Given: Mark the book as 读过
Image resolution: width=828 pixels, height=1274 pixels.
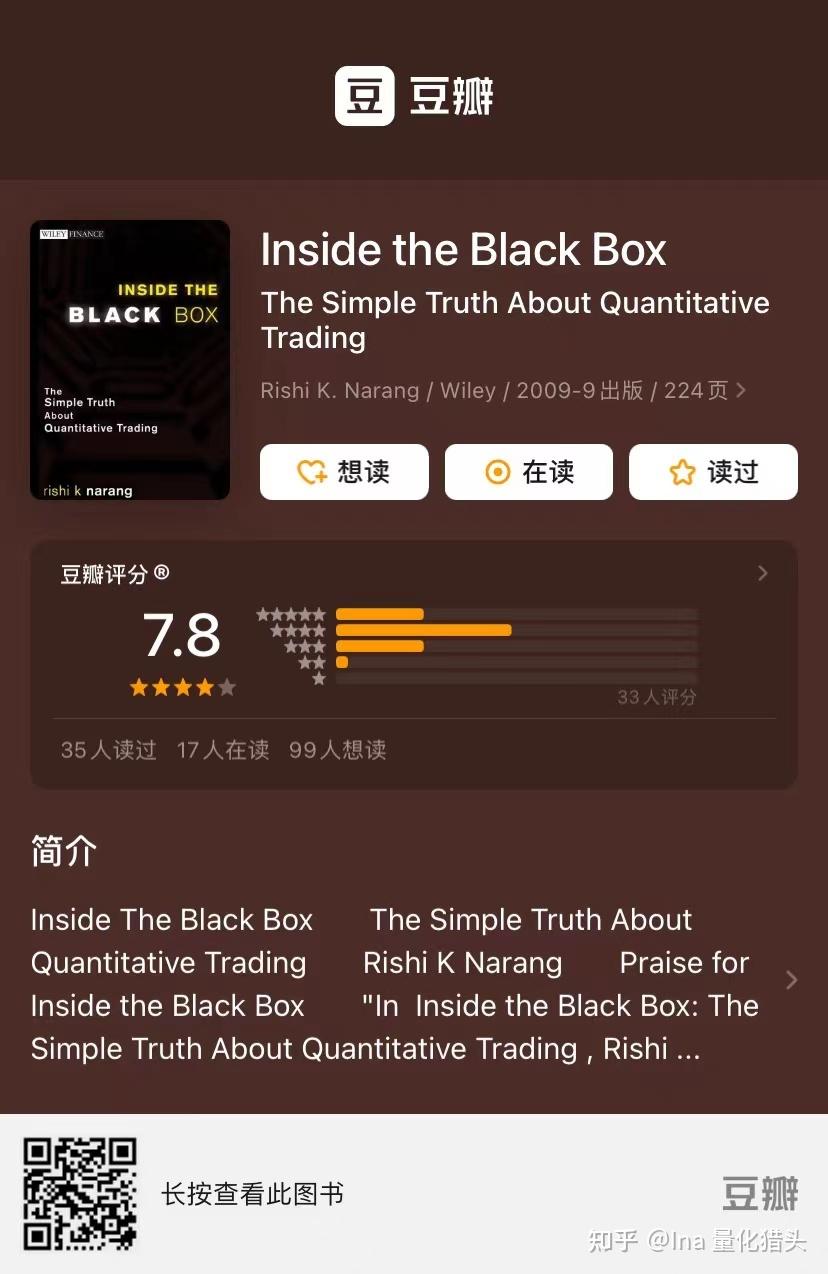Looking at the screenshot, I should coord(713,472).
